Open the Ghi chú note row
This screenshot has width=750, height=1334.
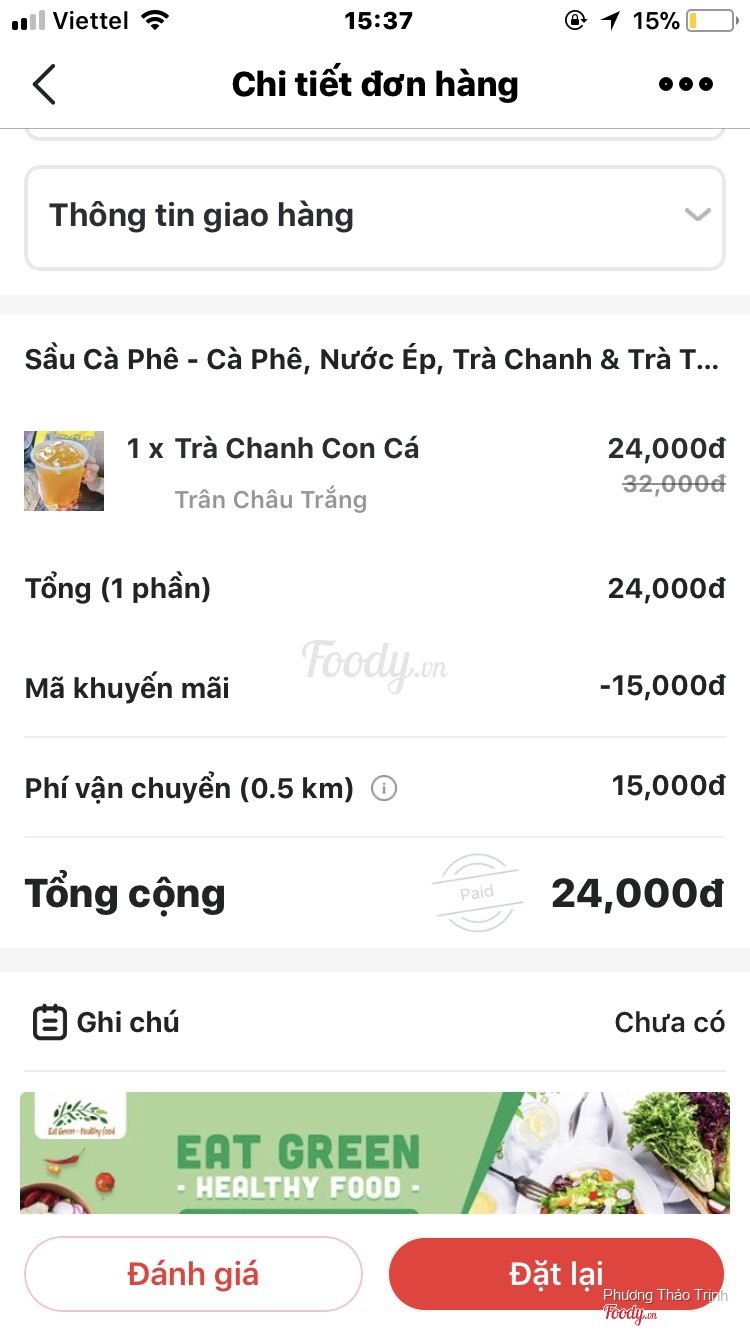pos(374,1023)
